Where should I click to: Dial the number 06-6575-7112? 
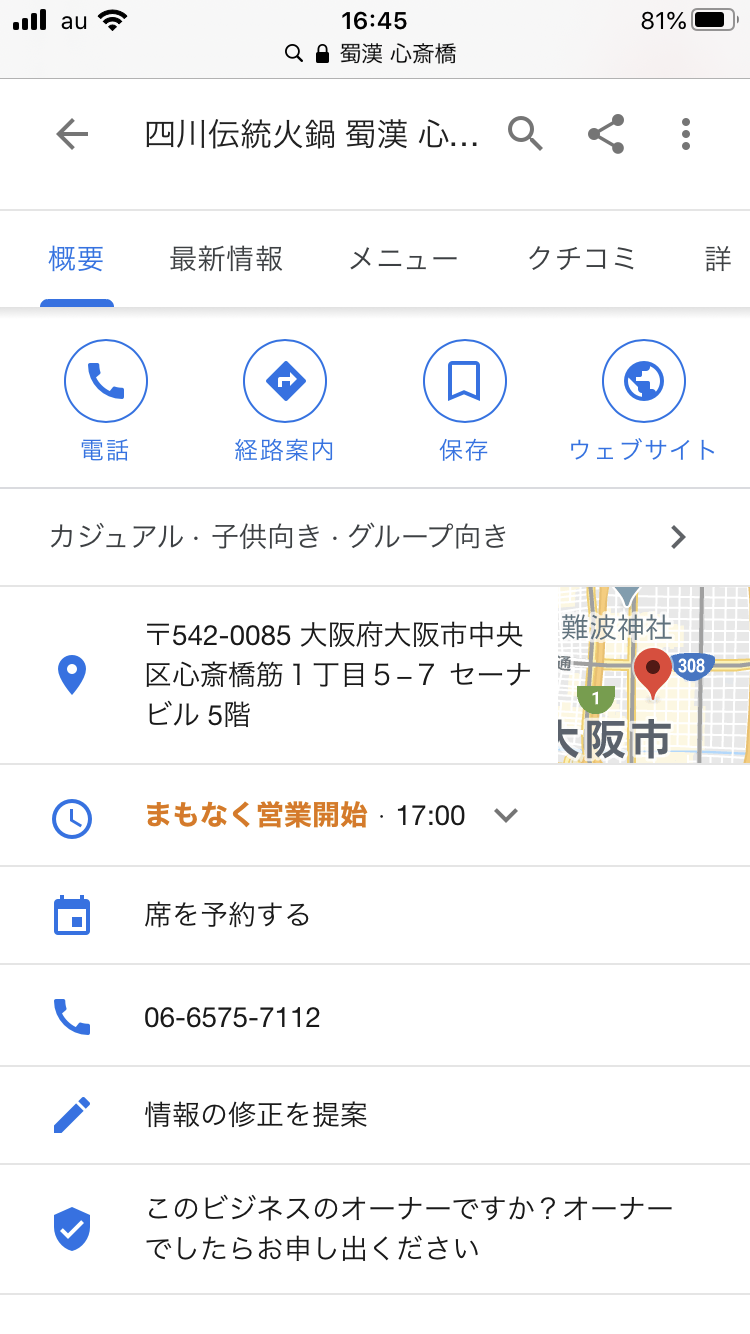232,1017
